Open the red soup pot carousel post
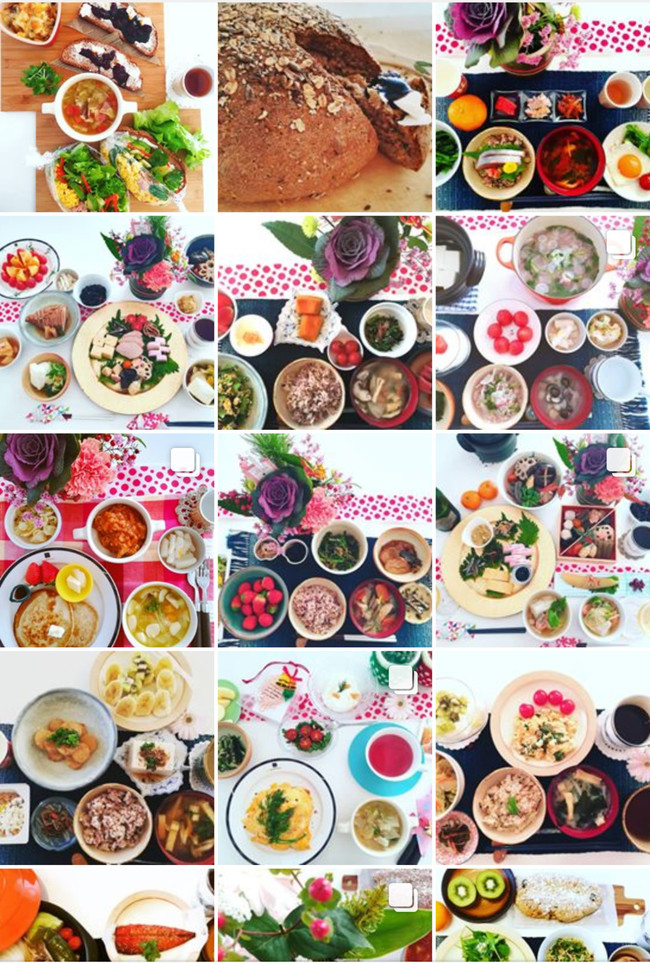The width and height of the screenshot is (650, 963). [x=542, y=322]
